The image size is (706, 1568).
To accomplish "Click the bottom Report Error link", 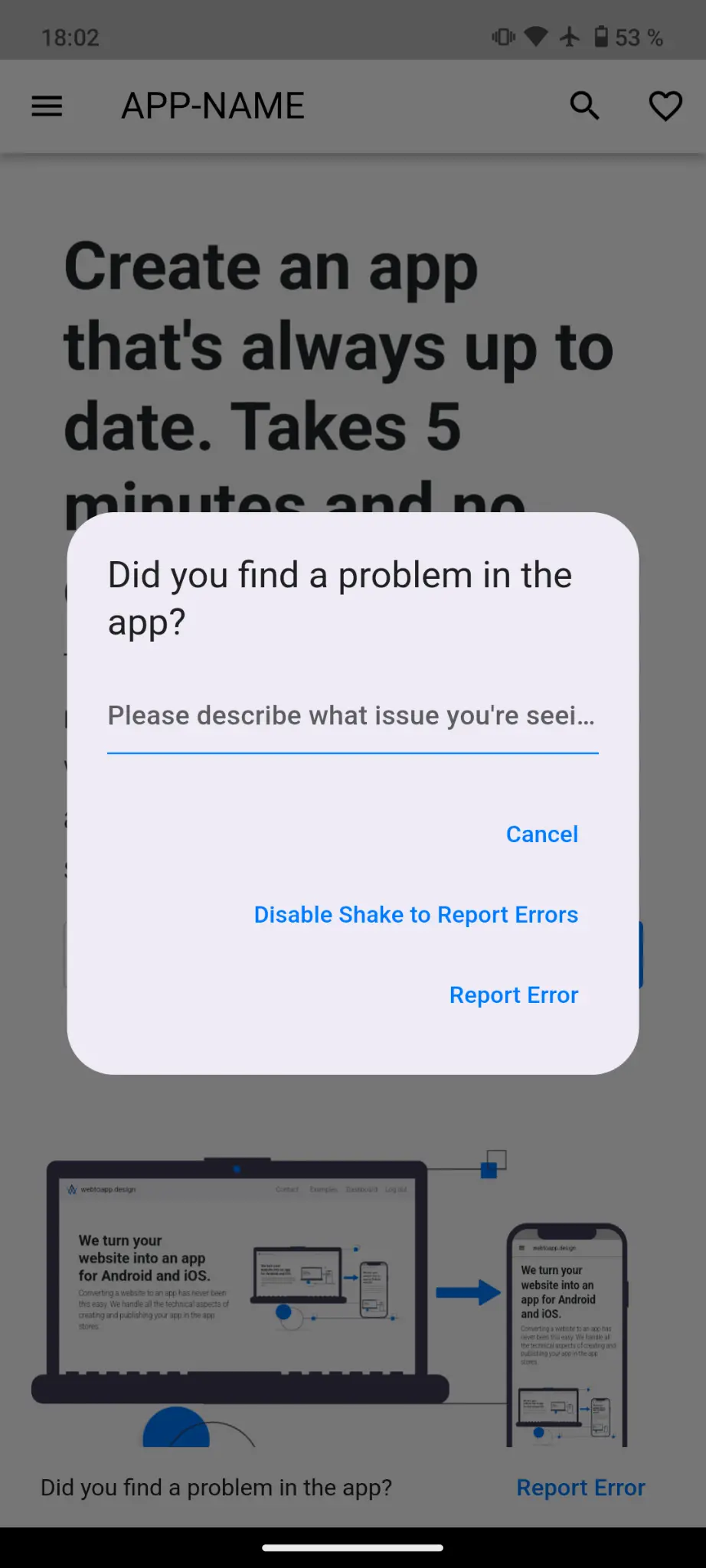I will (580, 1487).
